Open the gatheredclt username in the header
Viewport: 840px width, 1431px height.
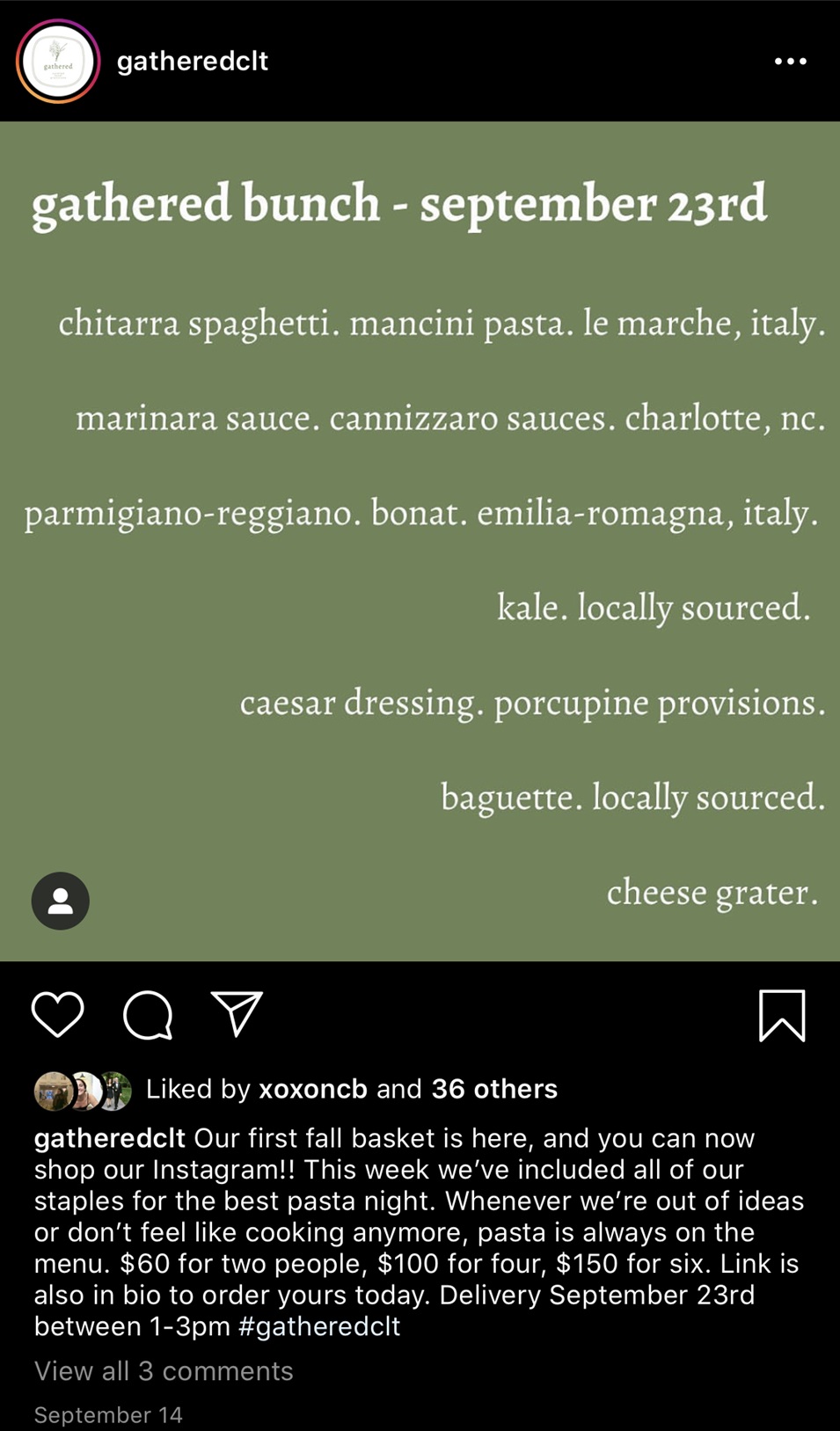[x=192, y=62]
